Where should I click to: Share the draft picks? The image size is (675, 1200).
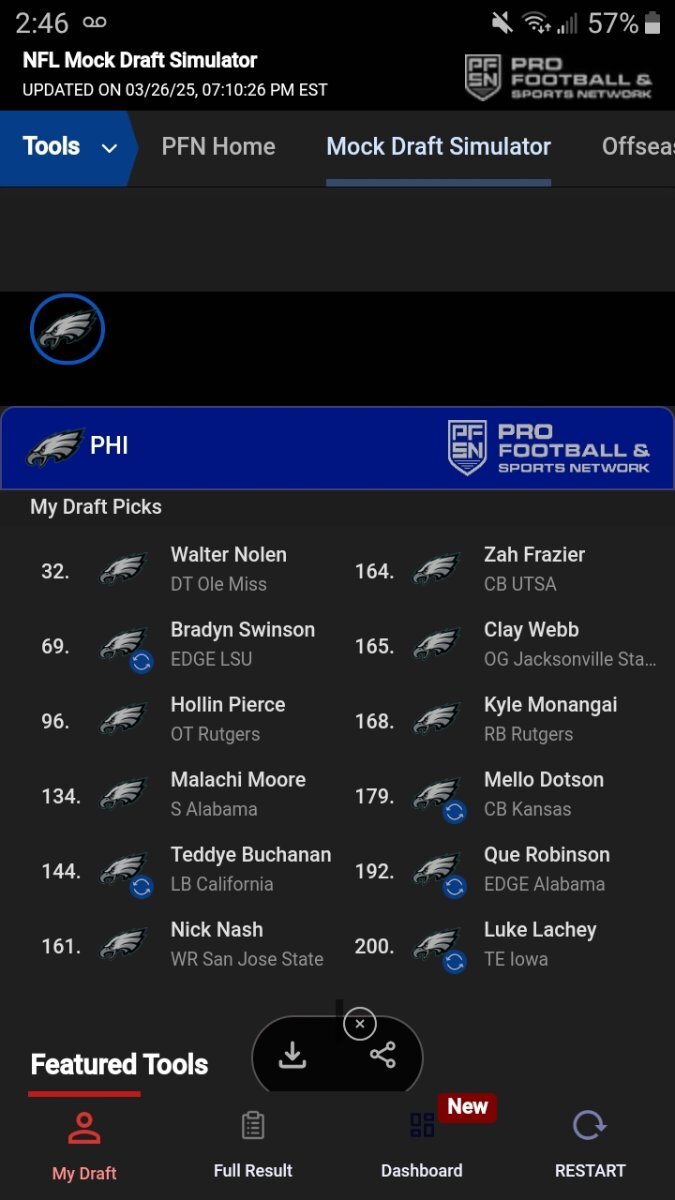pos(382,1055)
